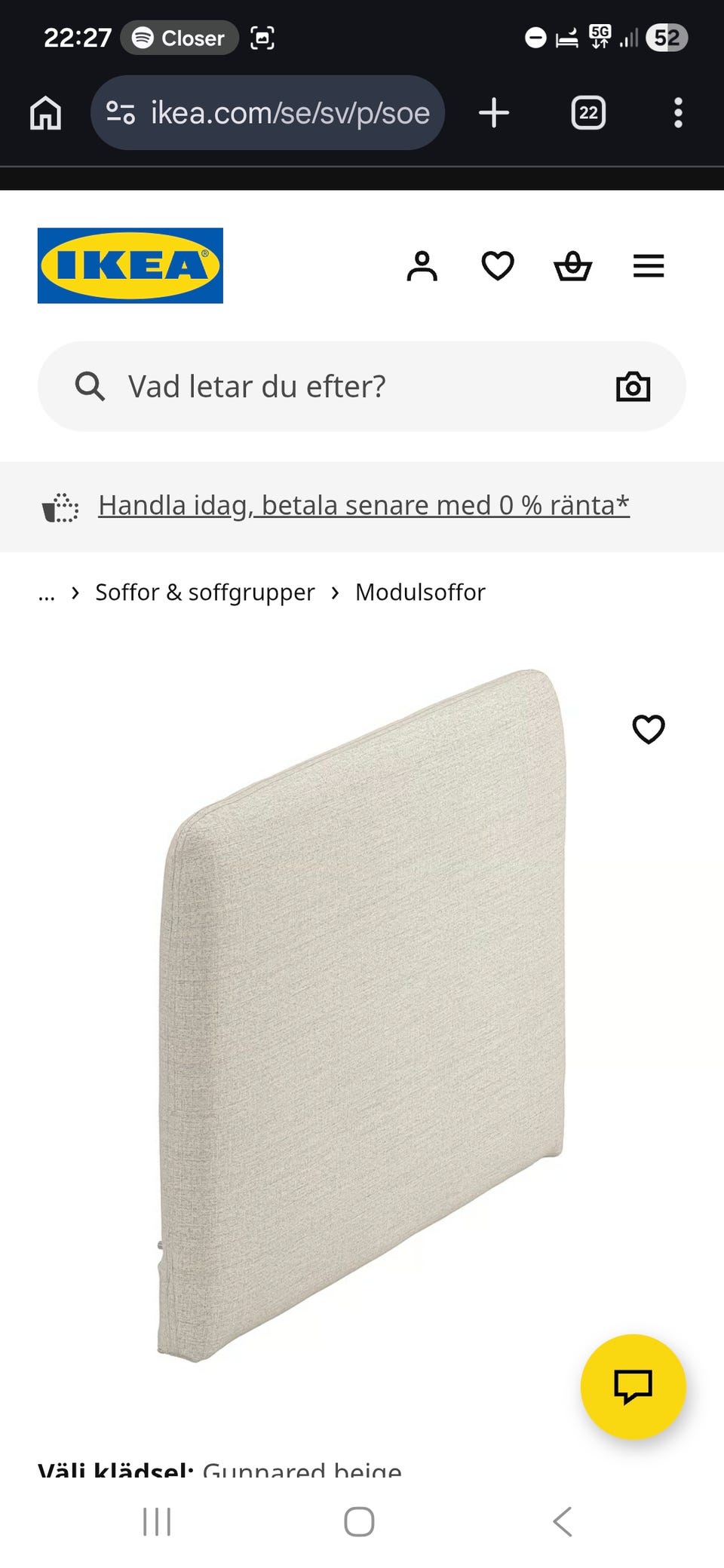Open the Handla idag, betala senare link
This screenshot has height=1568, width=724.
click(x=364, y=505)
